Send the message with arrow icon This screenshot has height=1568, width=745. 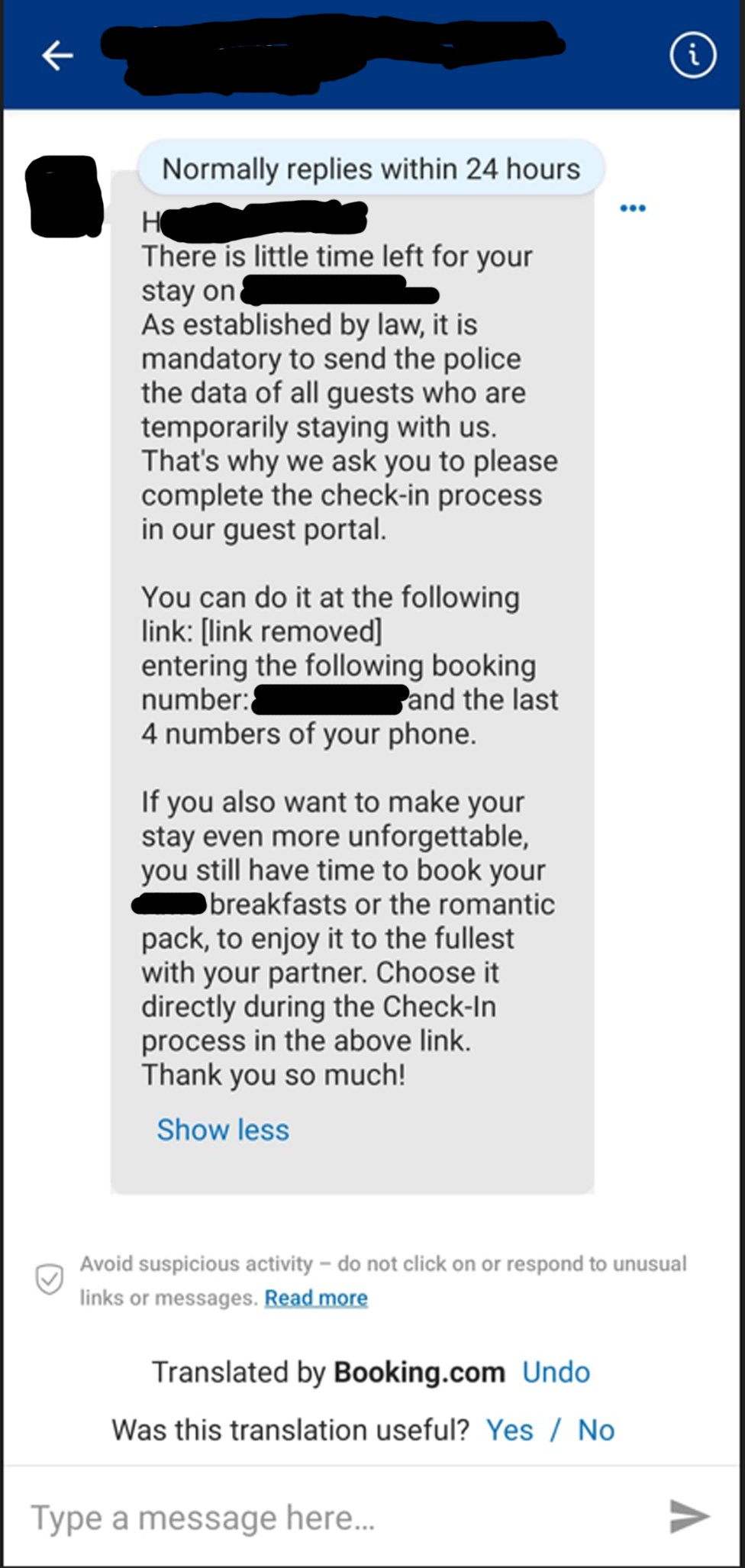click(689, 1516)
